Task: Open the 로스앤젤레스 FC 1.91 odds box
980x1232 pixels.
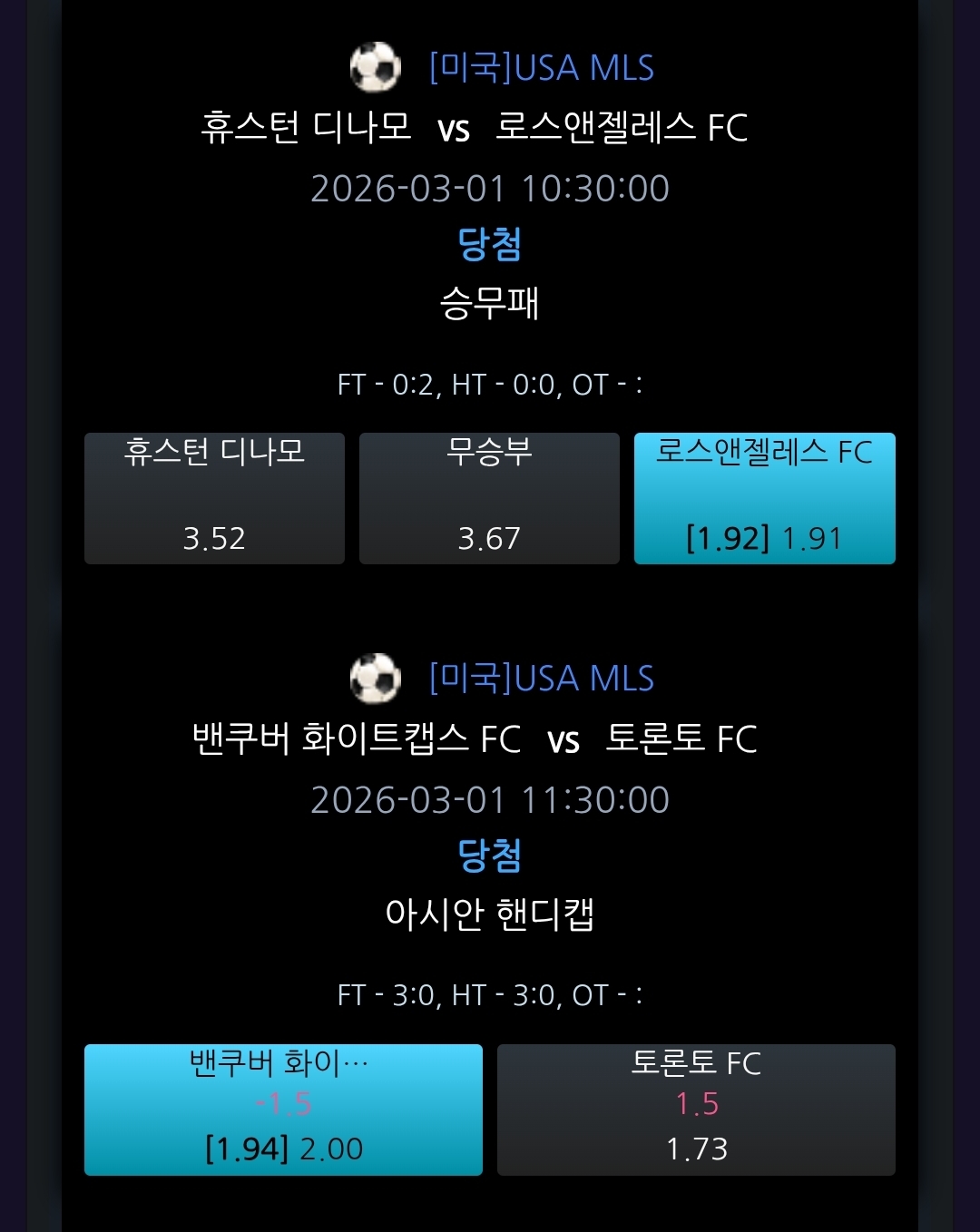Action: 765,498
